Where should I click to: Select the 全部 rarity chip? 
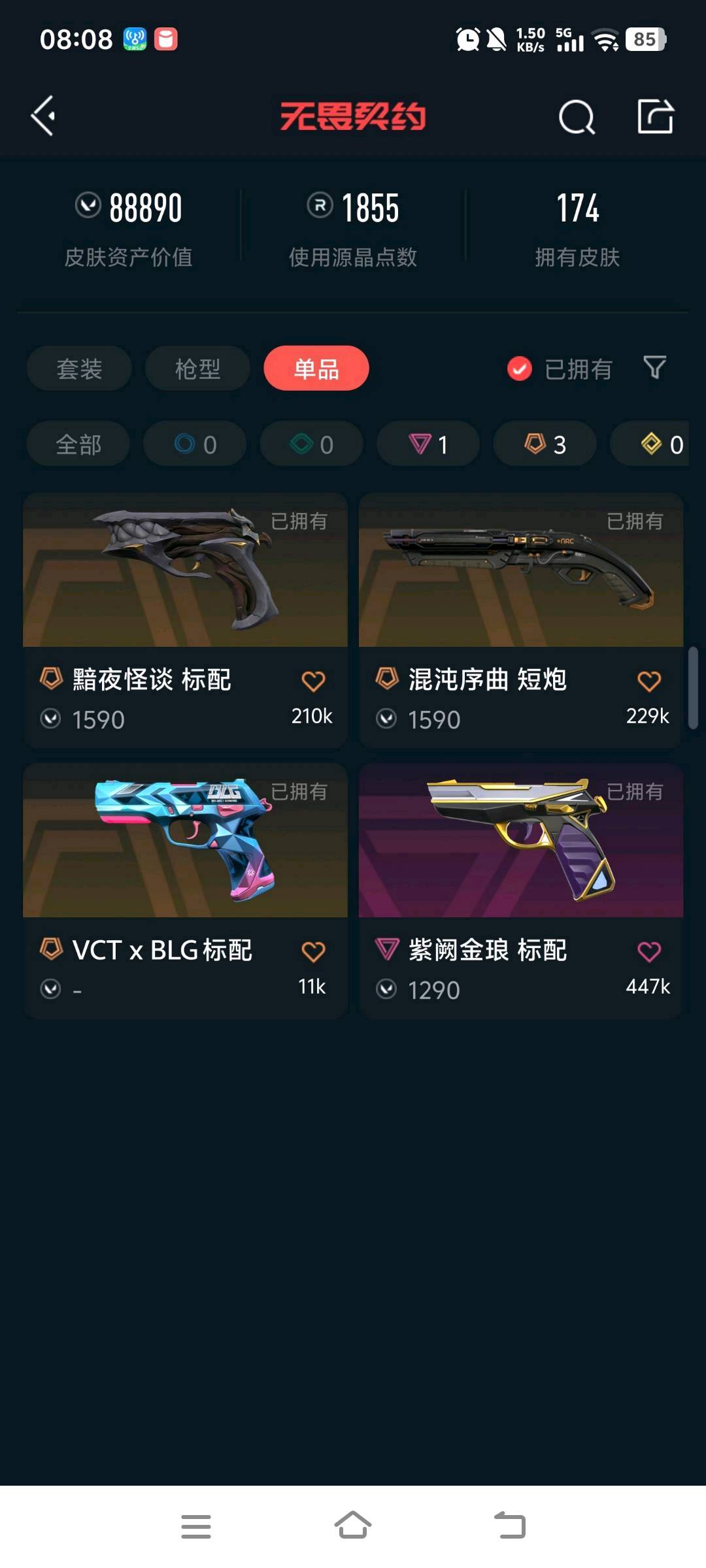click(78, 444)
